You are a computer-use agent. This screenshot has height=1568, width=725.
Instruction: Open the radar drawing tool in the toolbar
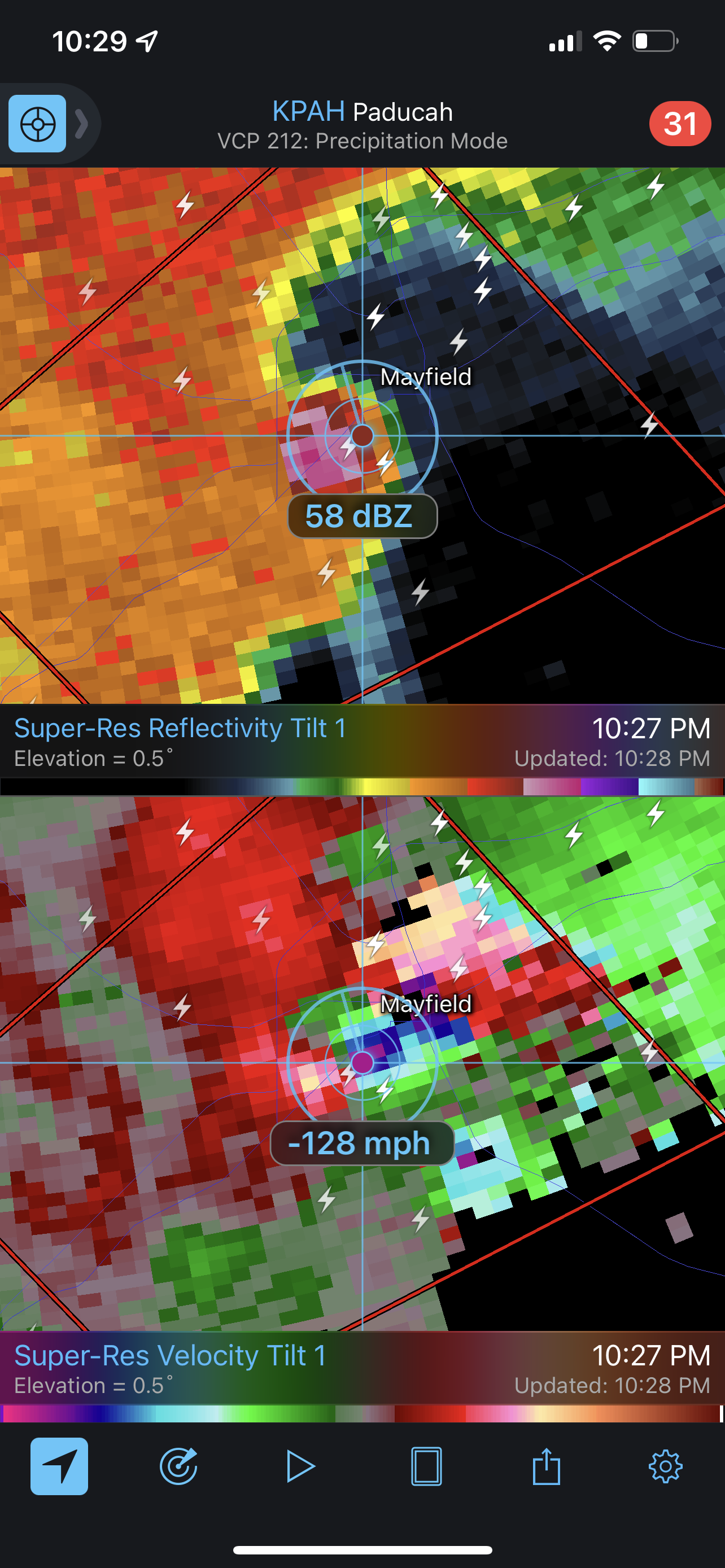(x=179, y=1466)
